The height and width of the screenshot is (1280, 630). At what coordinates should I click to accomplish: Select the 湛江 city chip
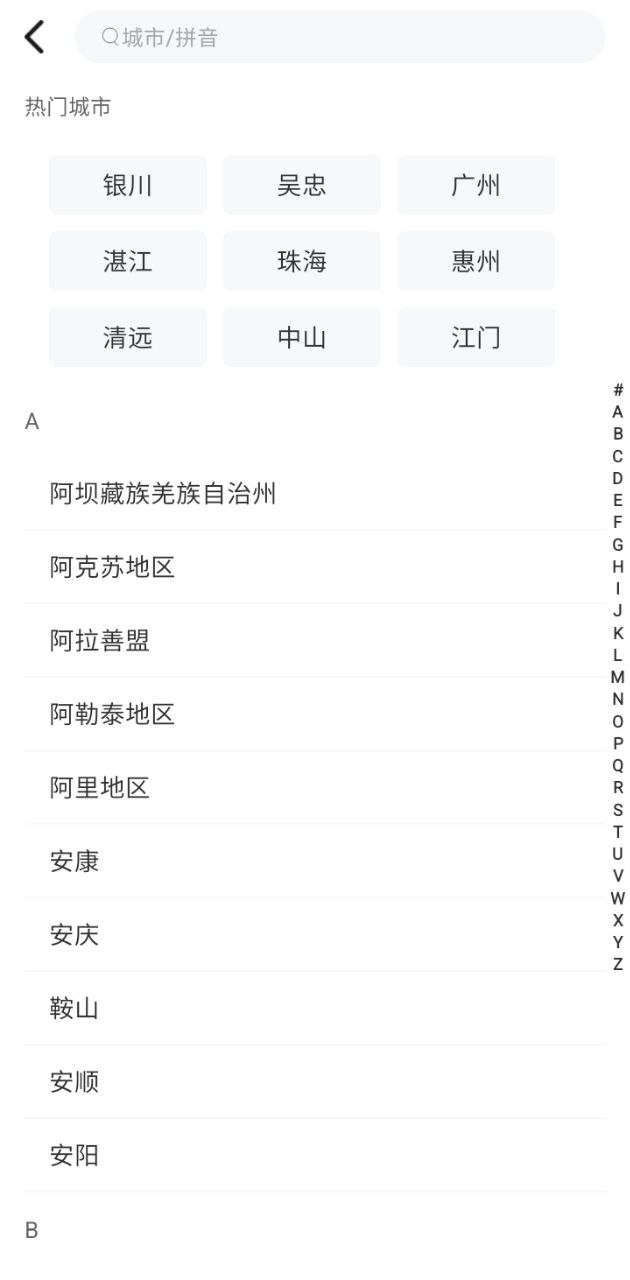pyautogui.click(x=128, y=261)
